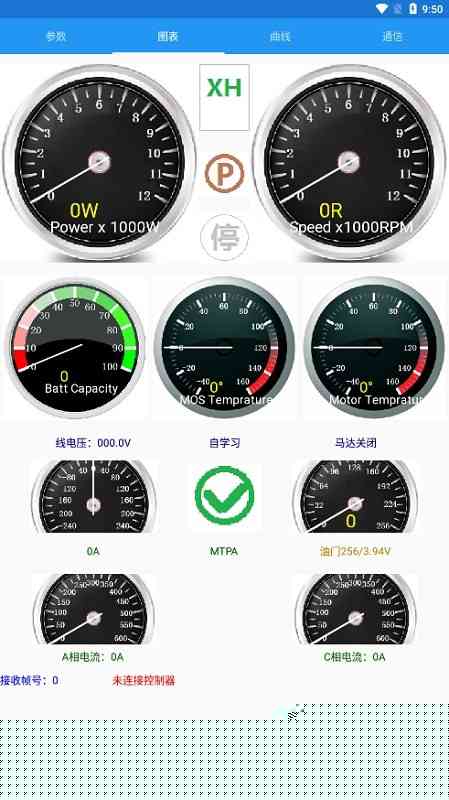
Task: Open the 曲线 tab
Action: coord(281,36)
